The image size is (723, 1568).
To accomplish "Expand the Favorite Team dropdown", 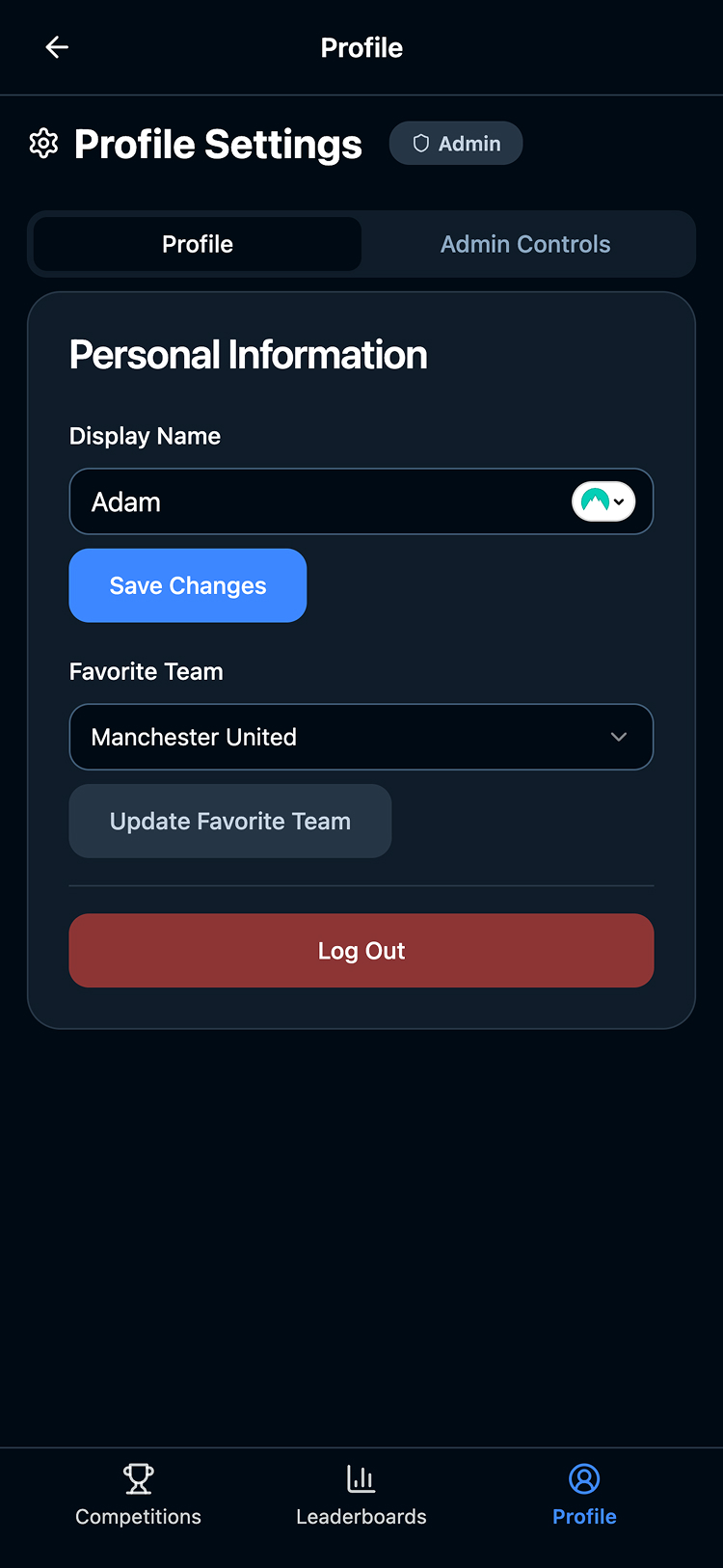I will tap(361, 737).
